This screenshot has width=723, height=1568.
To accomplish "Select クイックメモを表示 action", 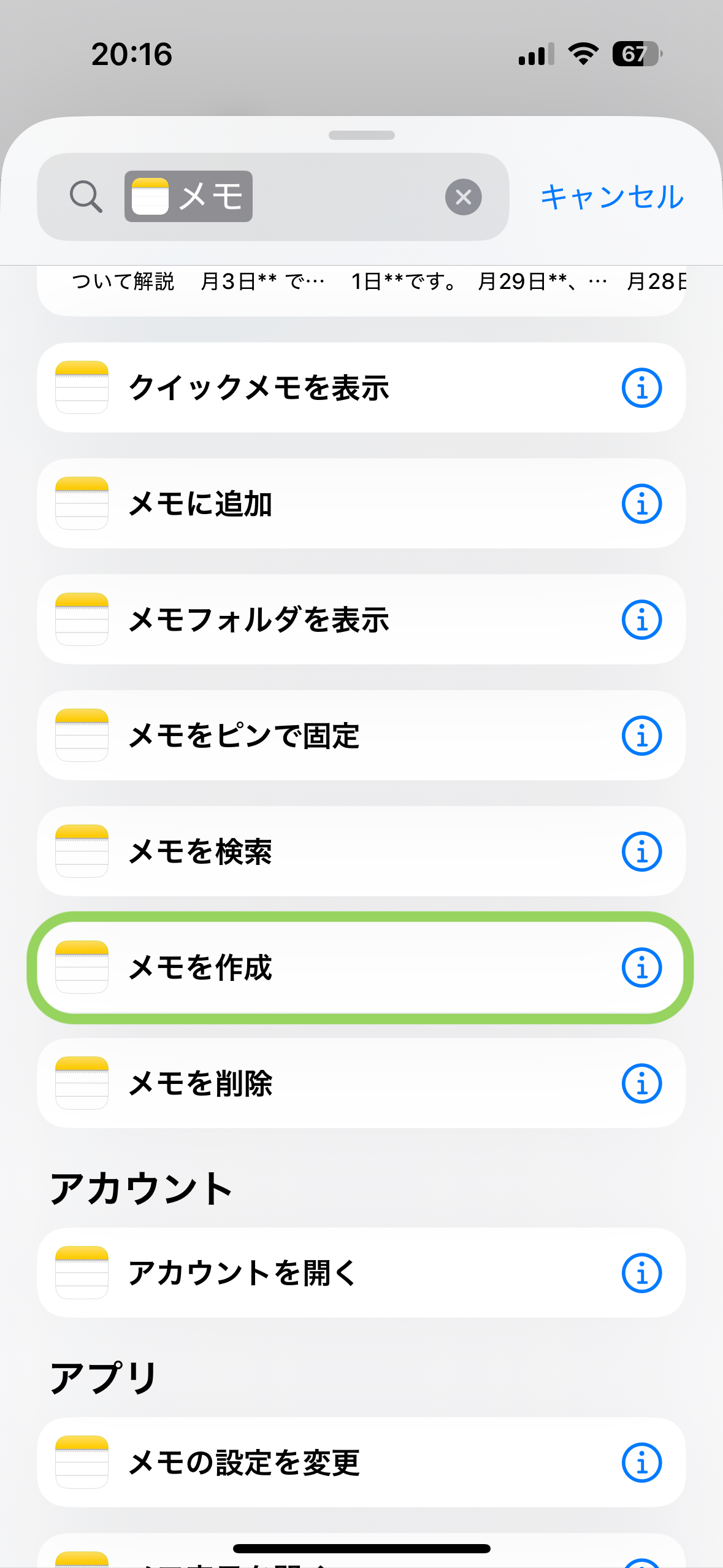I will (361, 388).
